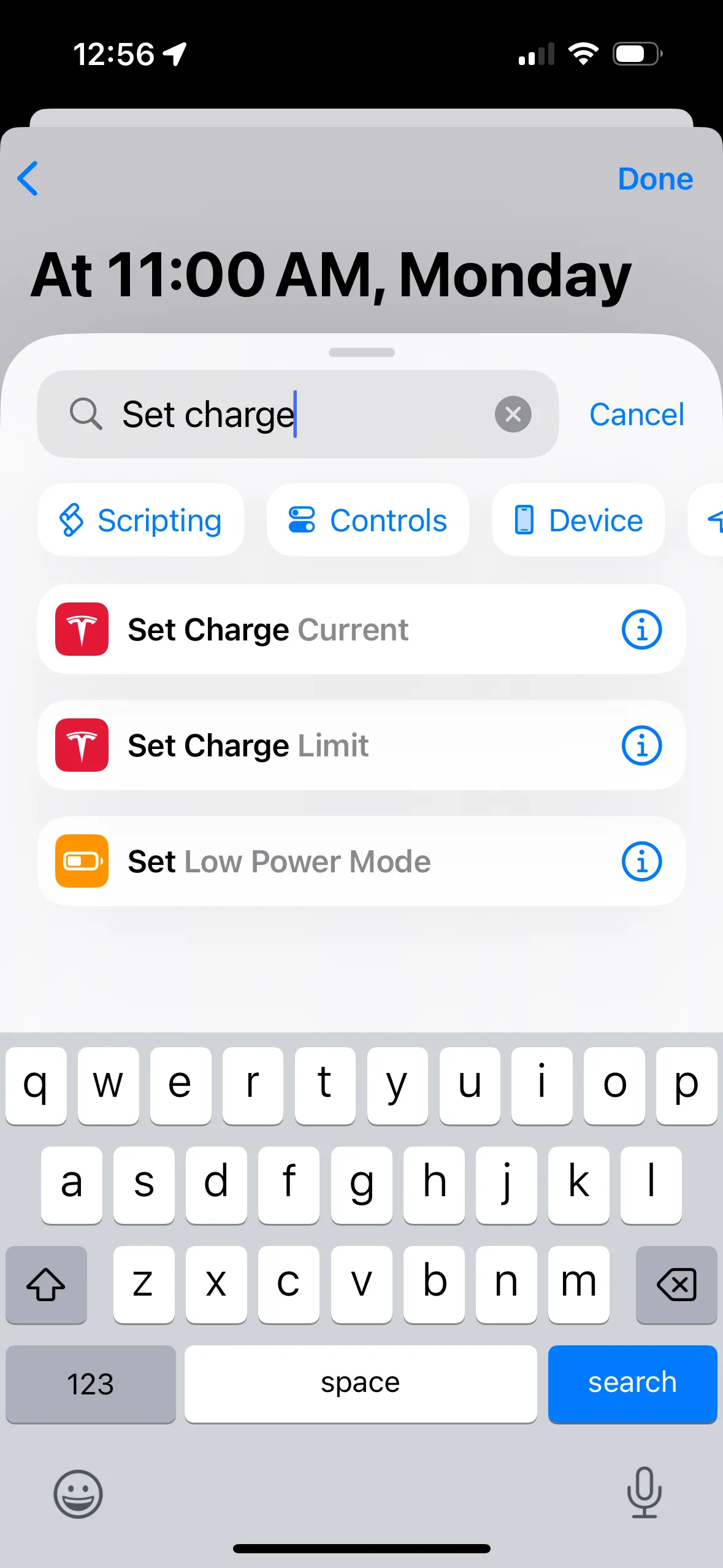The height and width of the screenshot is (1568, 723).
Task: Tap the magnifying glass in the search bar
Action: (x=86, y=414)
